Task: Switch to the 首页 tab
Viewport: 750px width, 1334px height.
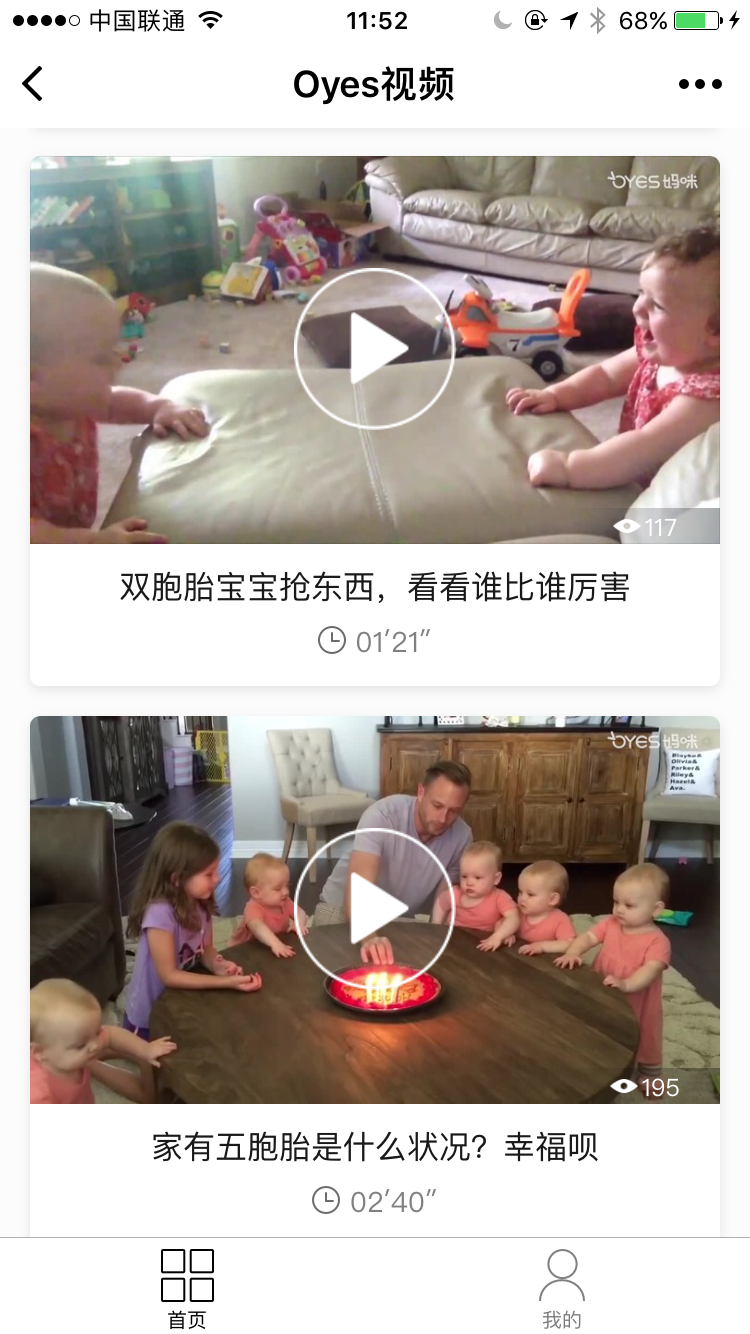Action: click(187, 1288)
